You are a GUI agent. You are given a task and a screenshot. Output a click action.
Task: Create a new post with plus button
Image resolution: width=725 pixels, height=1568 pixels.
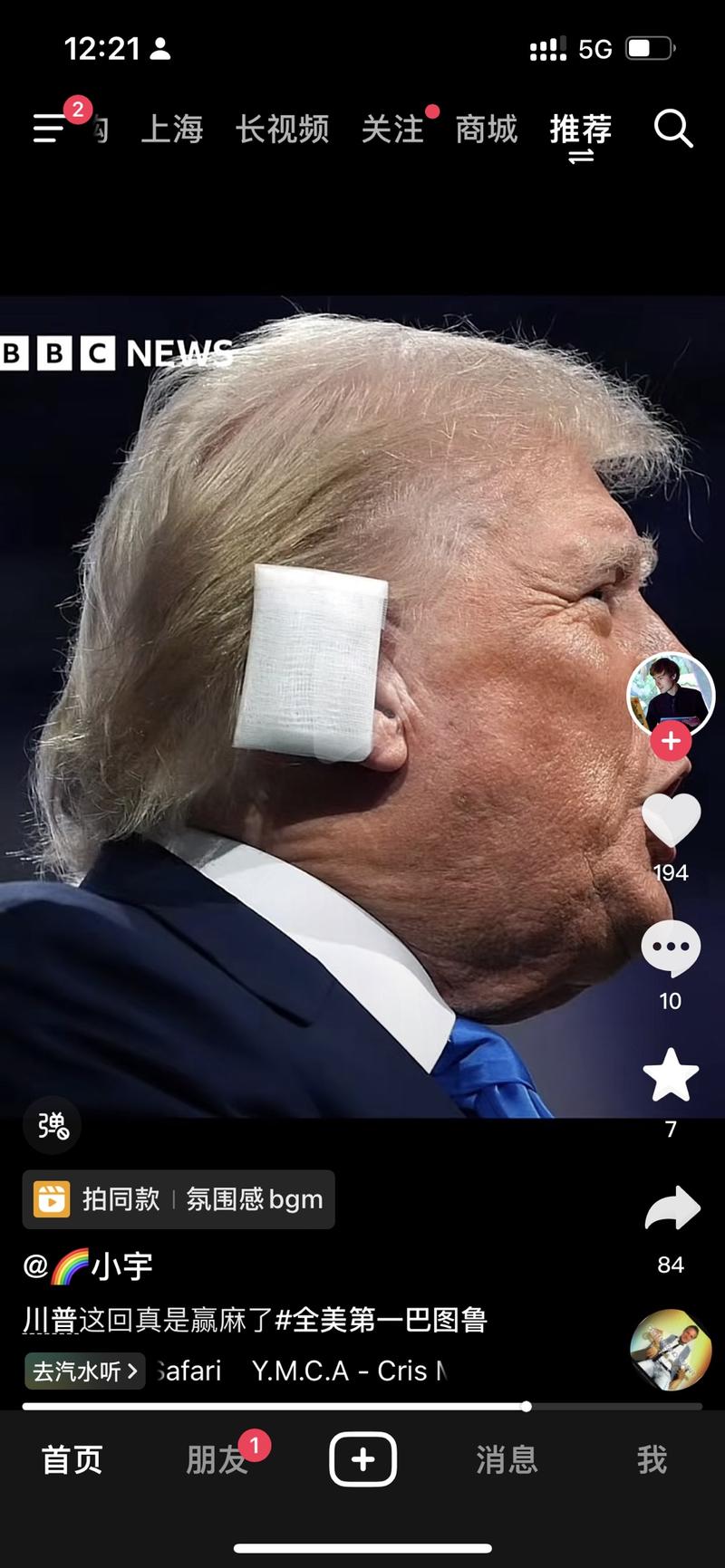point(362,1459)
